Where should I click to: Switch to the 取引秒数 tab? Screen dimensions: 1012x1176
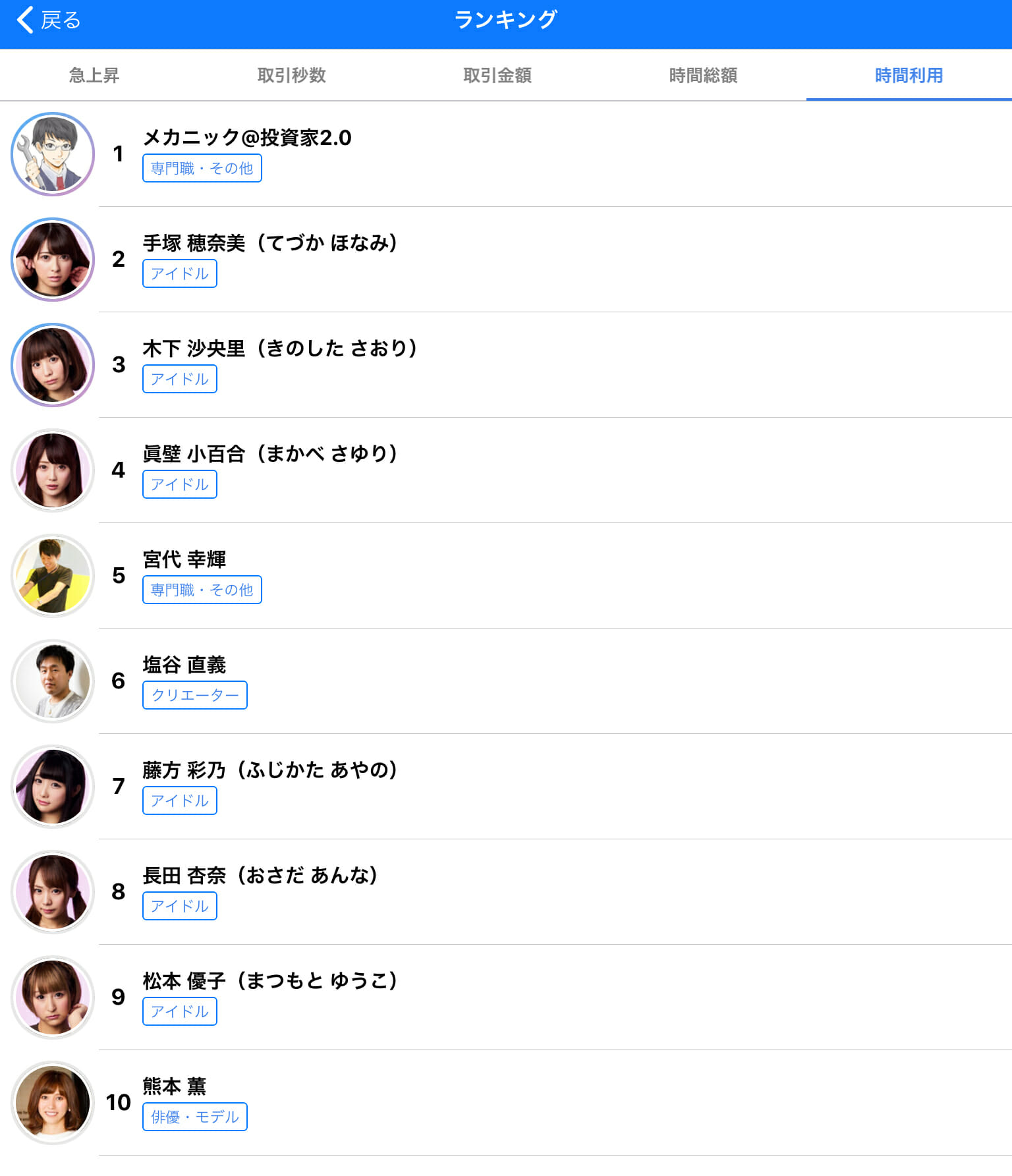point(292,75)
